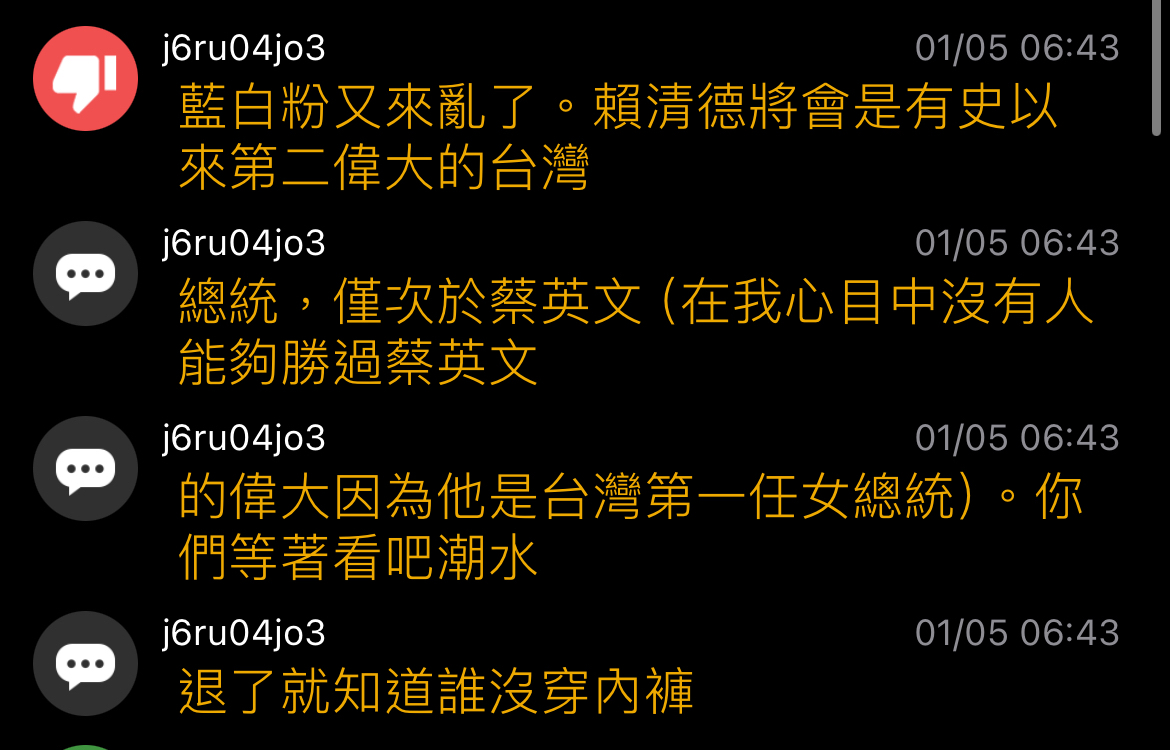Select the comment mentioning 僅次於蔡英文
The height and width of the screenshot is (750, 1170).
tap(635, 332)
